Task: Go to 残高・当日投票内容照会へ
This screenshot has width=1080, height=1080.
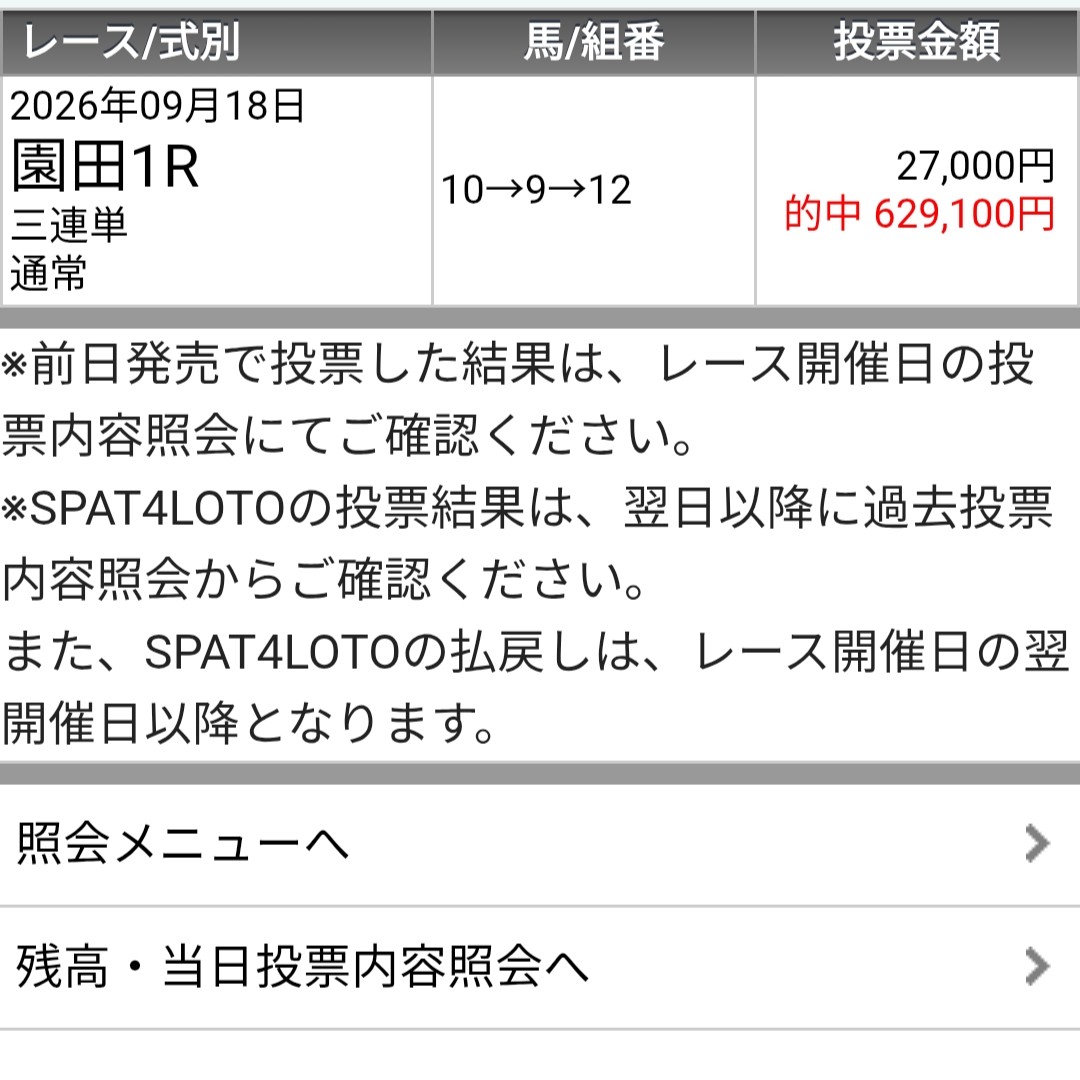Action: [x=540, y=968]
